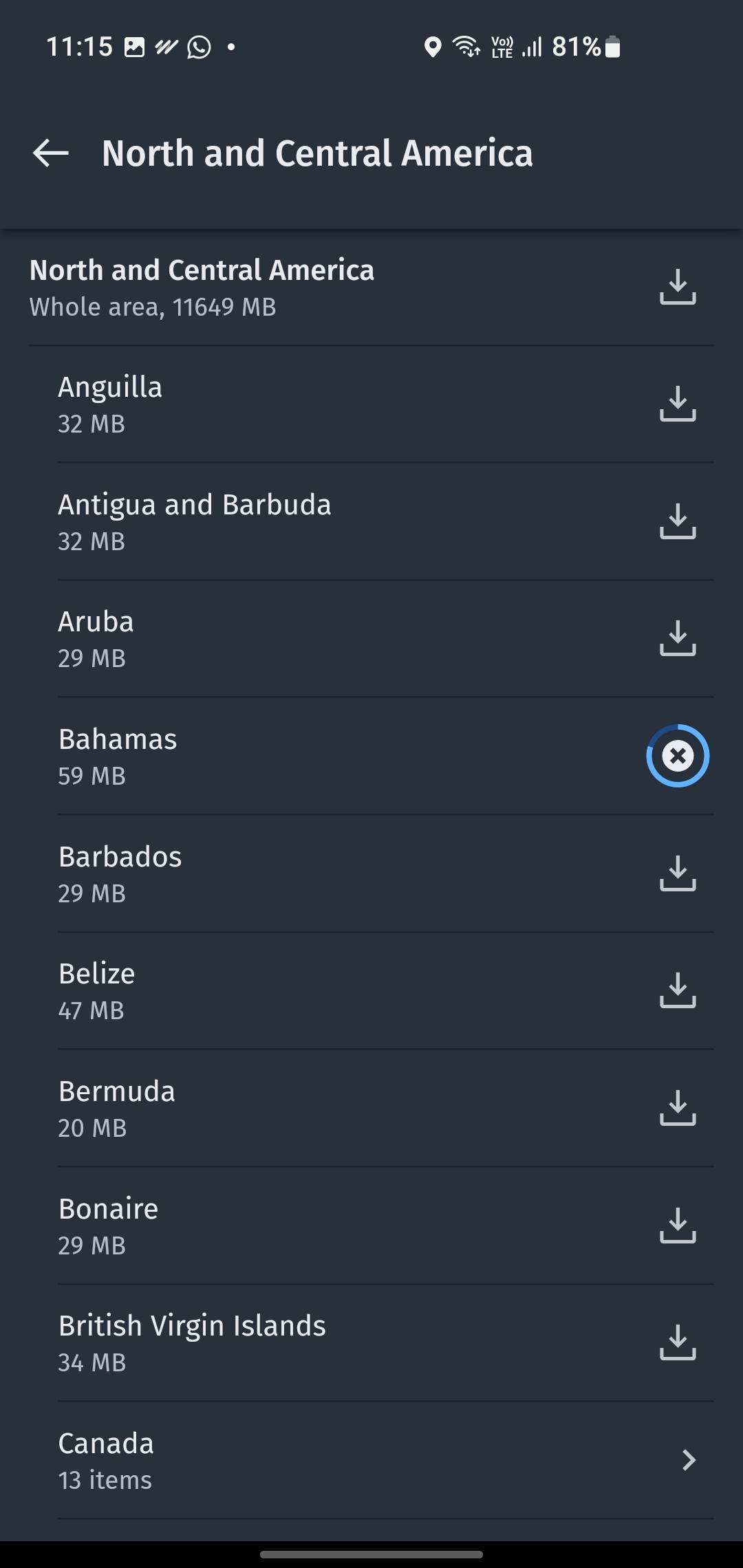Download the Bermuda map
743x1568 pixels.
678,1108
